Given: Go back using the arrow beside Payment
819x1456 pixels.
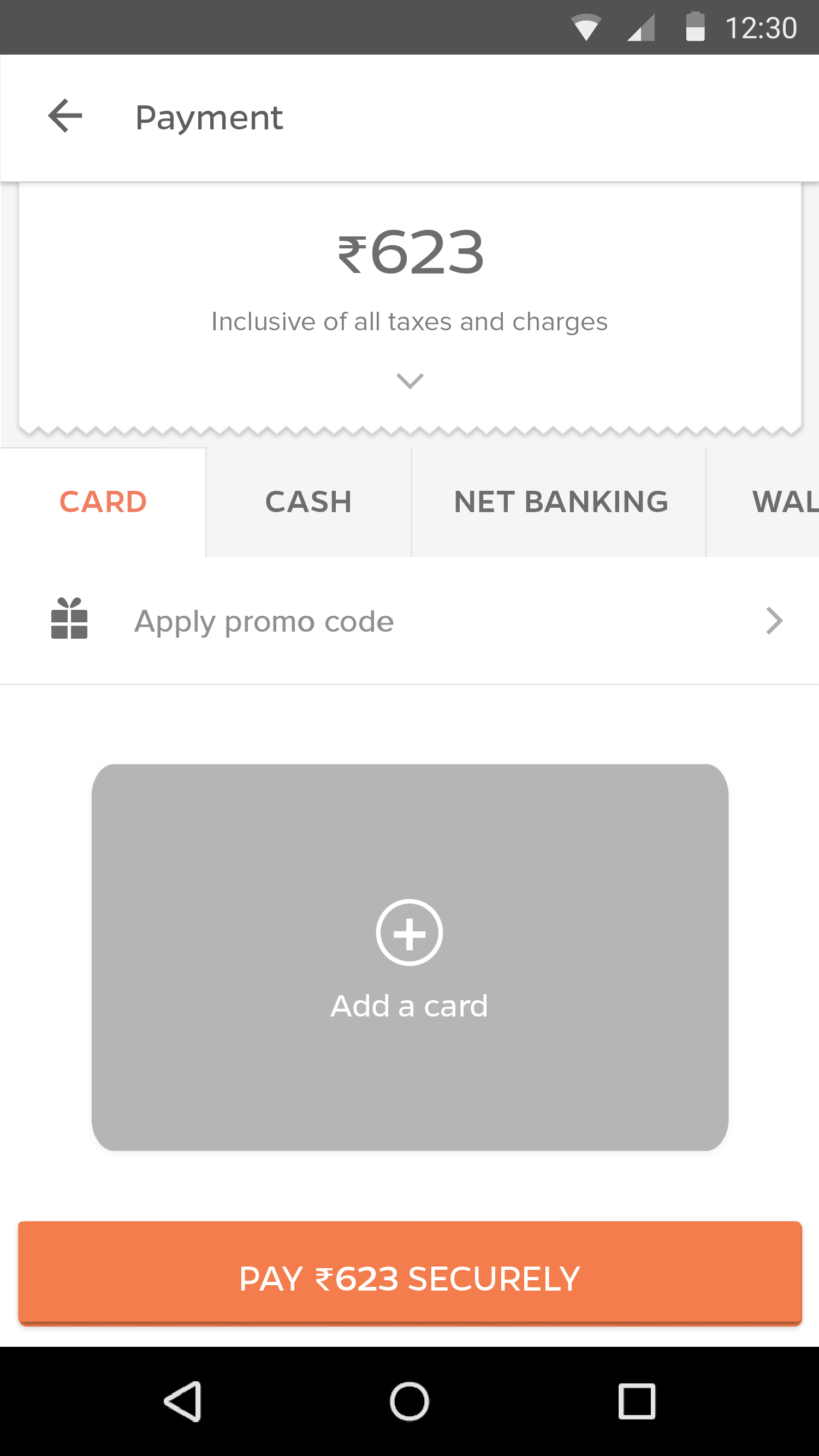Looking at the screenshot, I should click(x=65, y=116).
